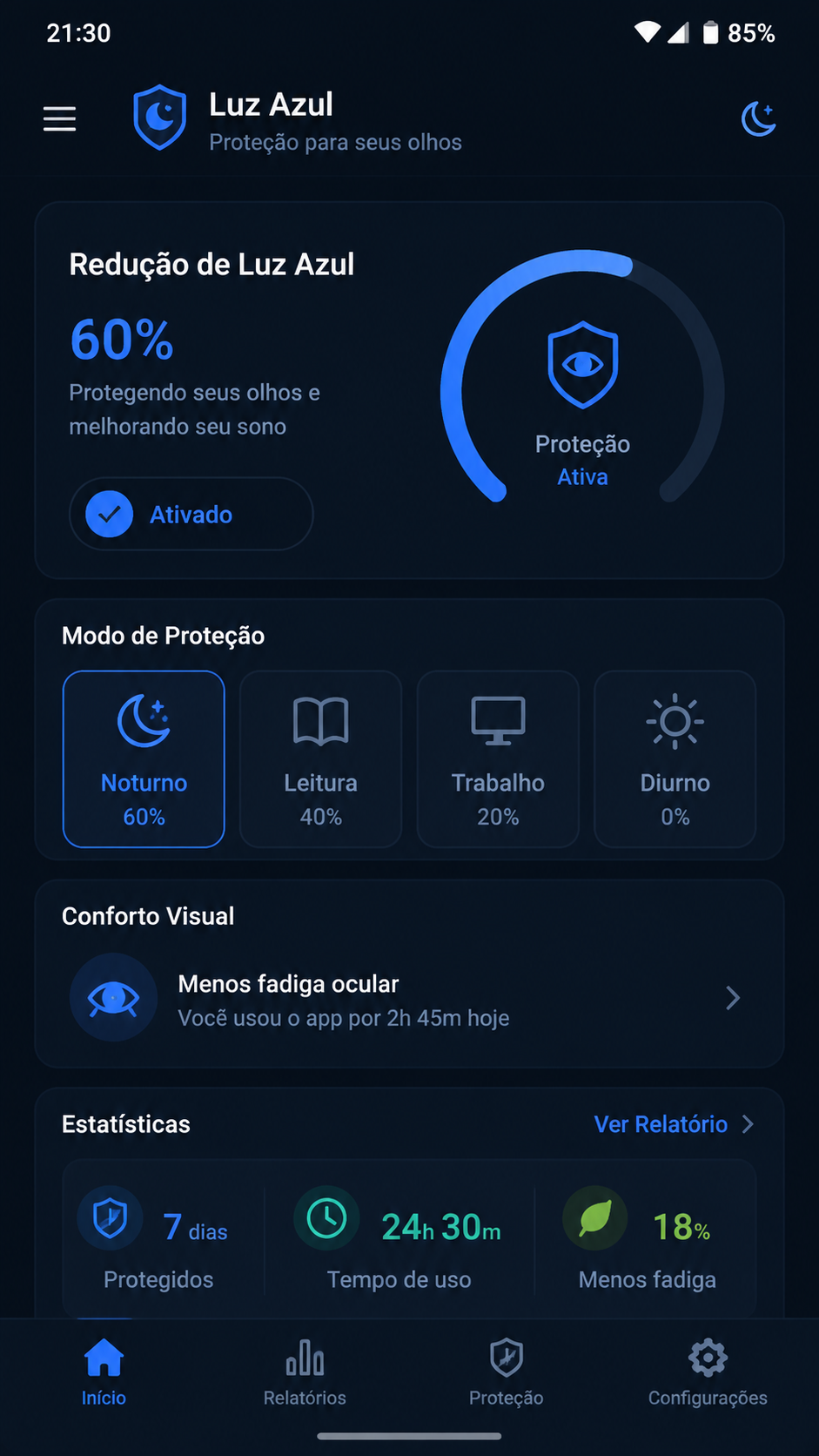The height and width of the screenshot is (1456, 819).
Task: Choose the Leitura 40% mode
Action: (321, 758)
